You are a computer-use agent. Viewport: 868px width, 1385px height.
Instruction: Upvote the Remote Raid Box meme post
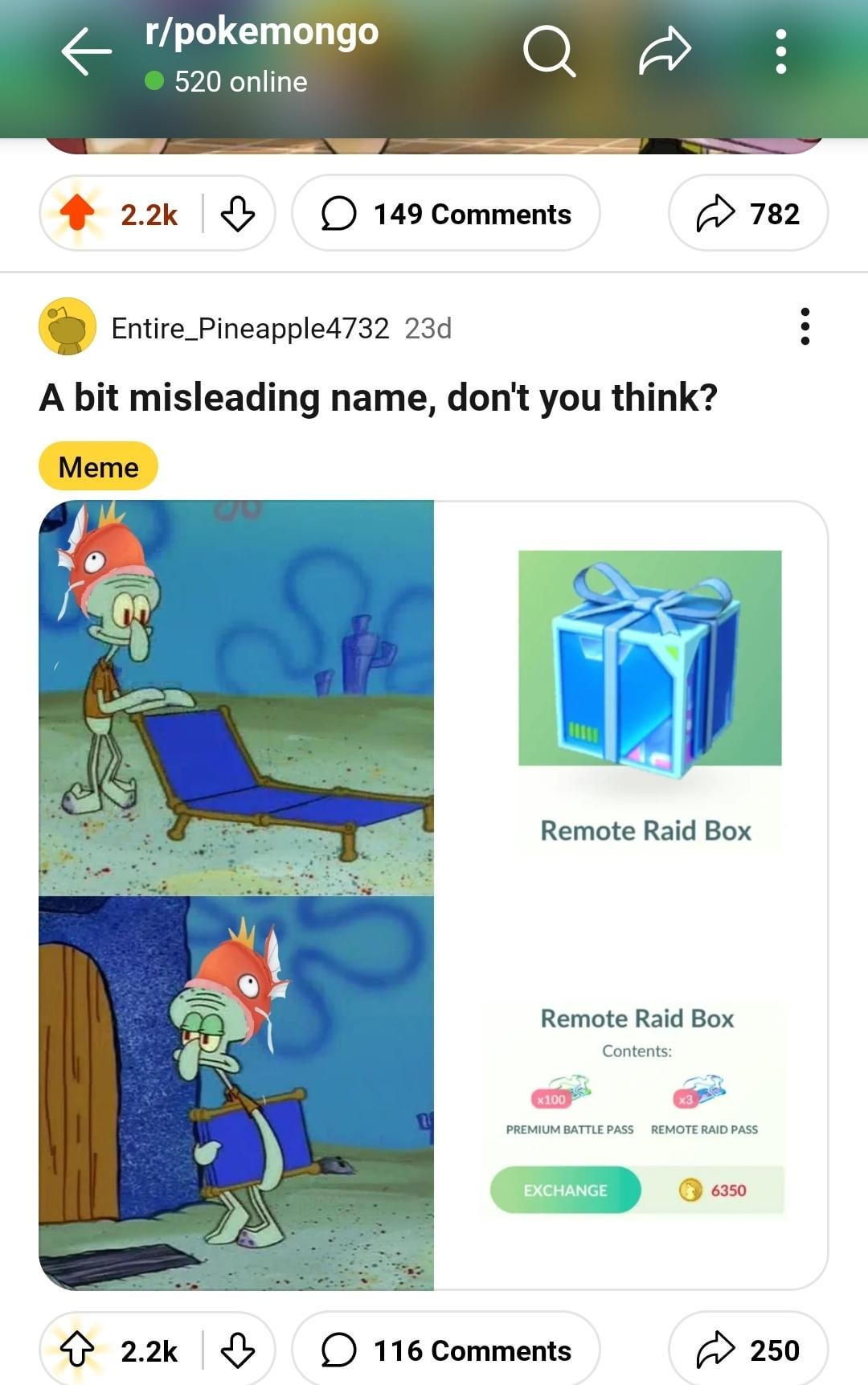pos(78,1350)
